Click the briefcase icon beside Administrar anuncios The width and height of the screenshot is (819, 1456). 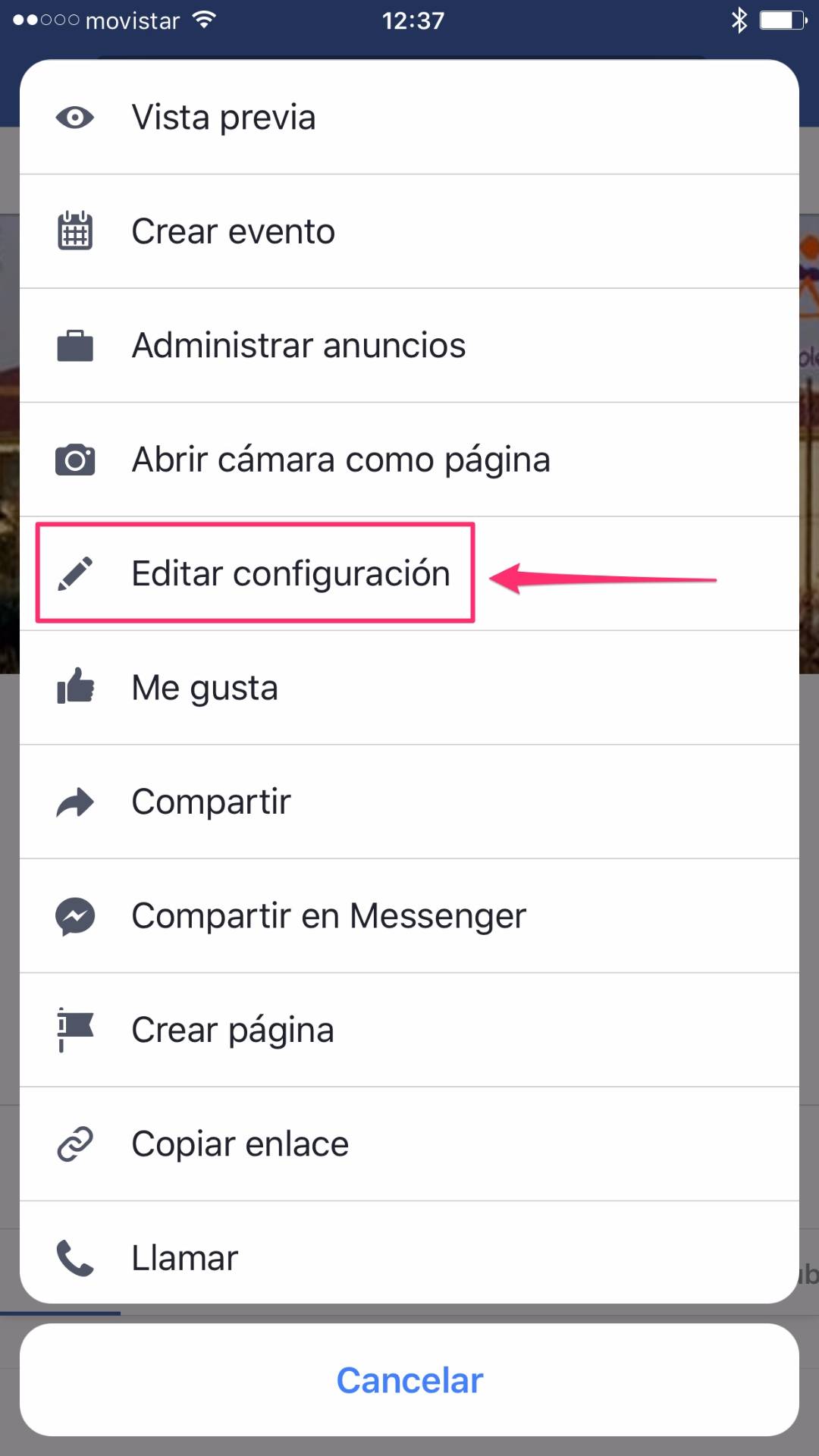74,345
